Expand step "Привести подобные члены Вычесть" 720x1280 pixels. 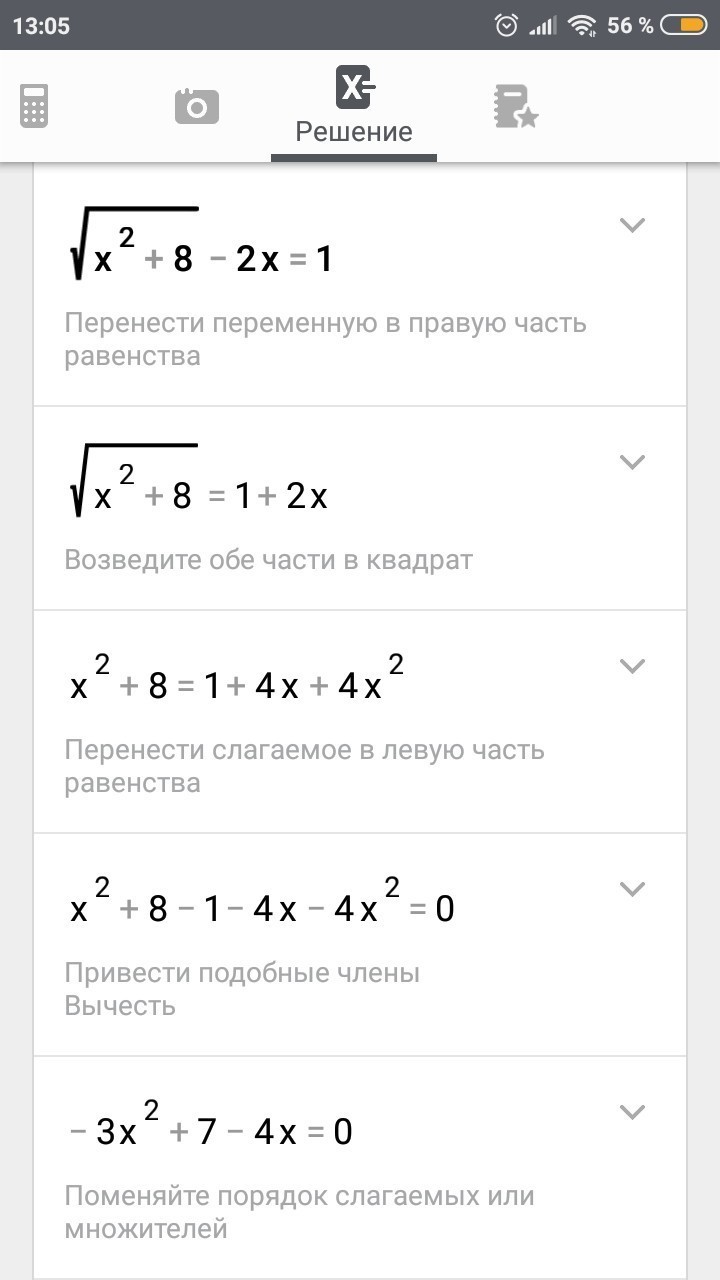coord(632,889)
